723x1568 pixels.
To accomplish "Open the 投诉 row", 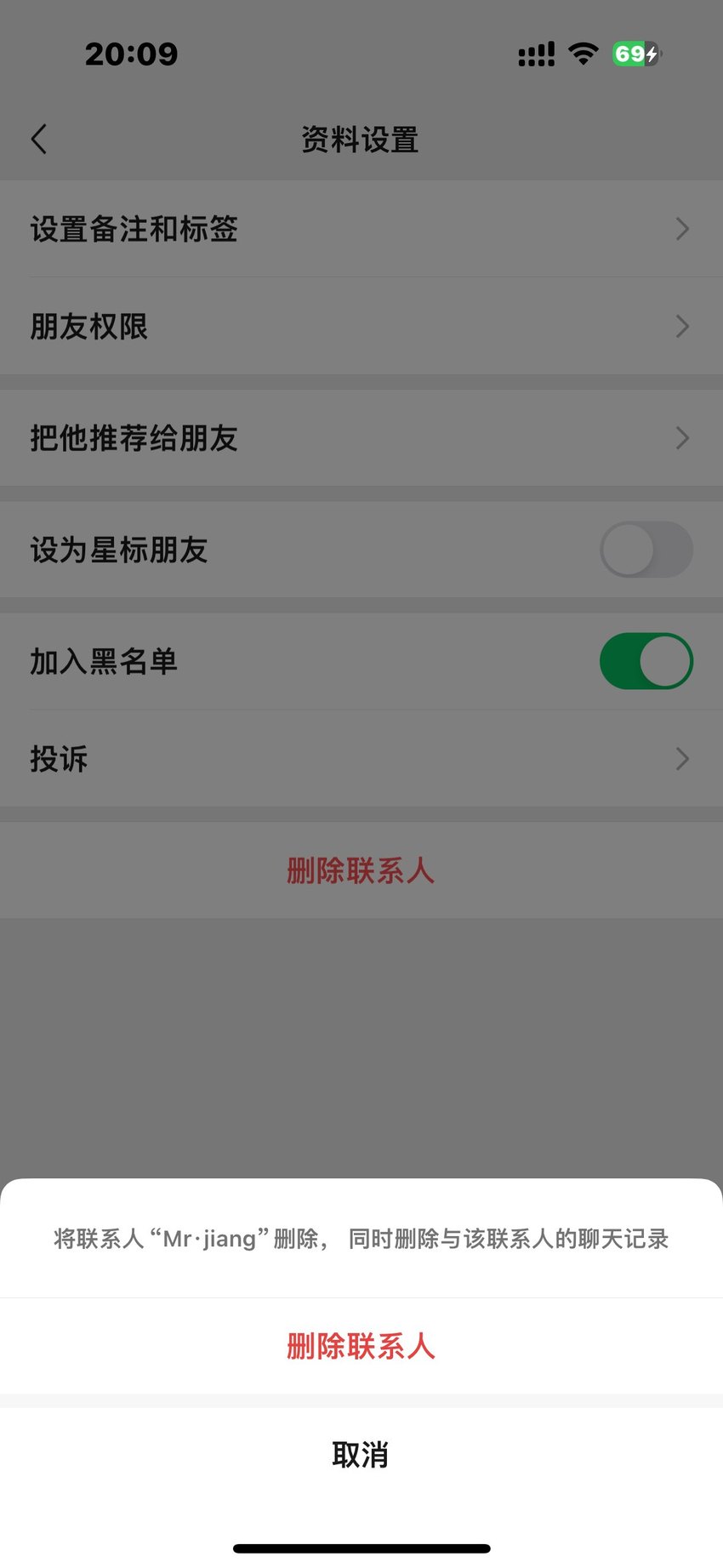I will tap(361, 759).
